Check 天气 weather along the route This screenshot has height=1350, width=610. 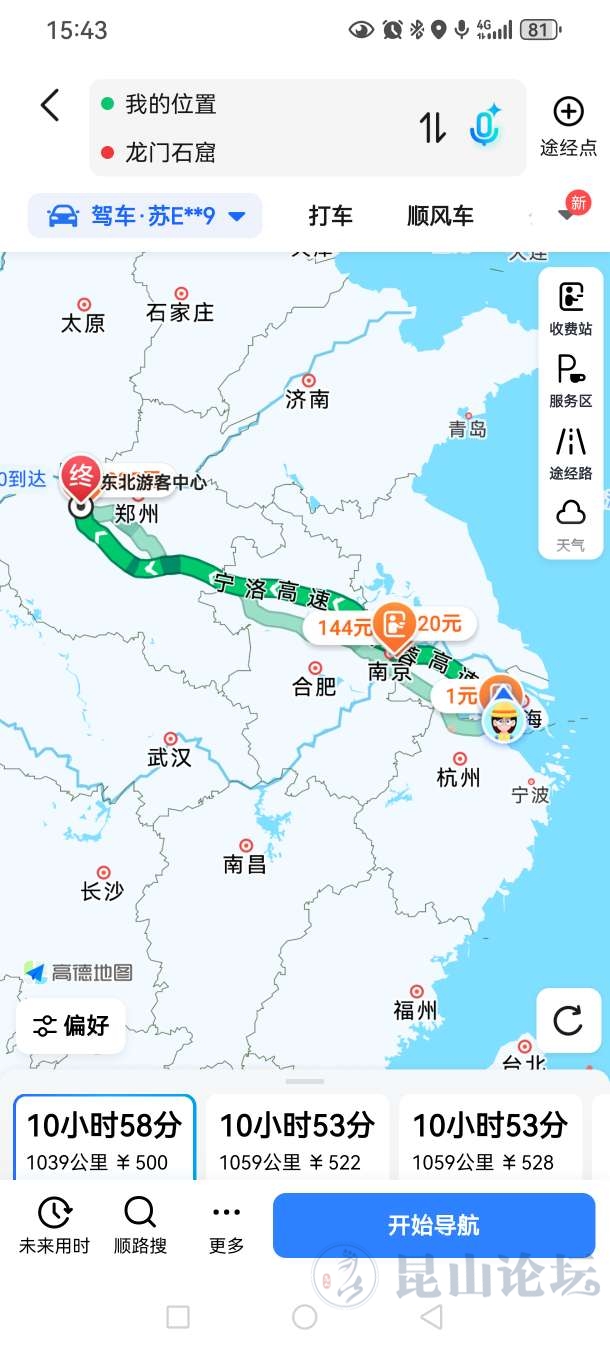[x=571, y=524]
